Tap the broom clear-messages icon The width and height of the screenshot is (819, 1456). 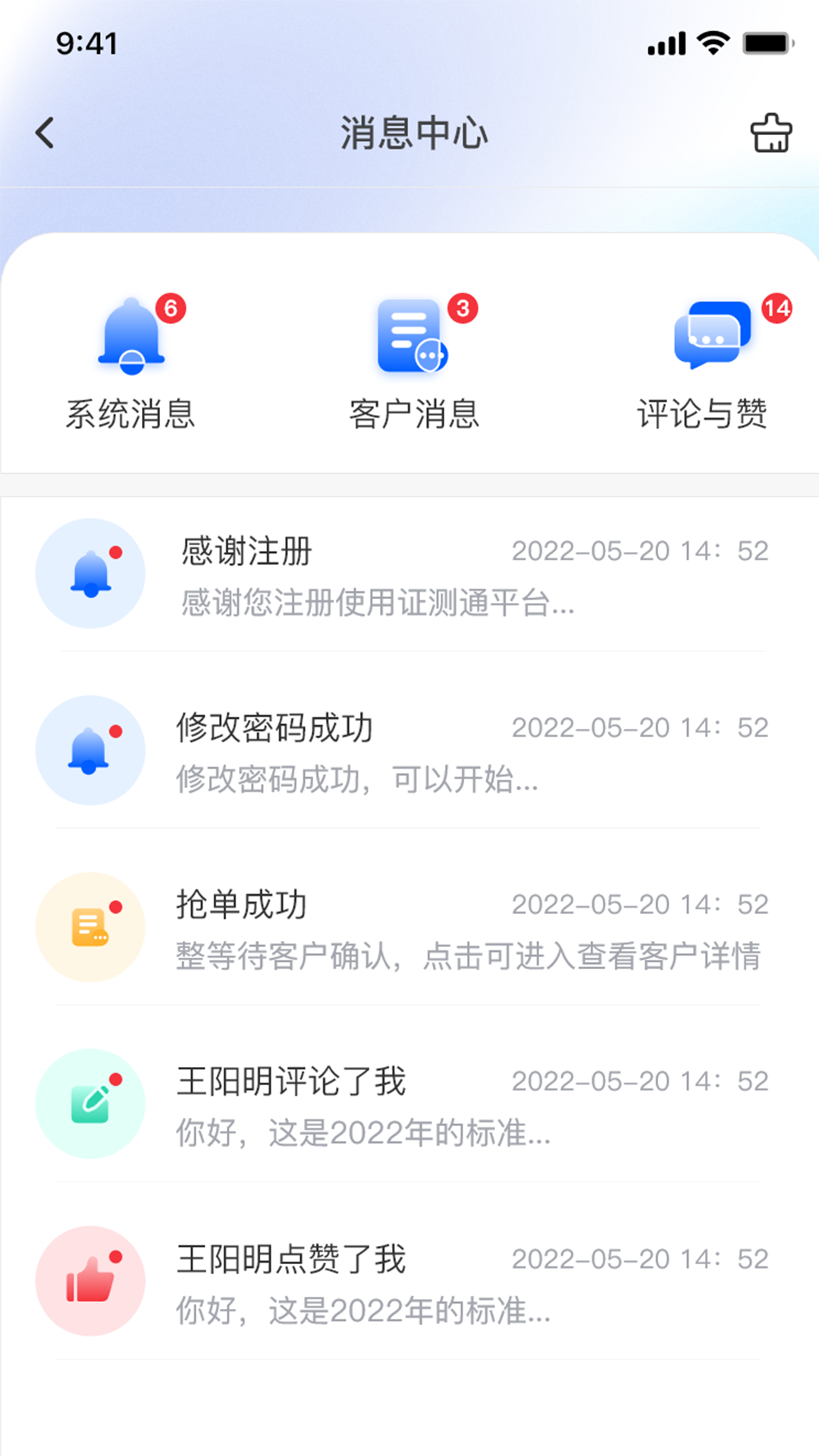(x=770, y=133)
